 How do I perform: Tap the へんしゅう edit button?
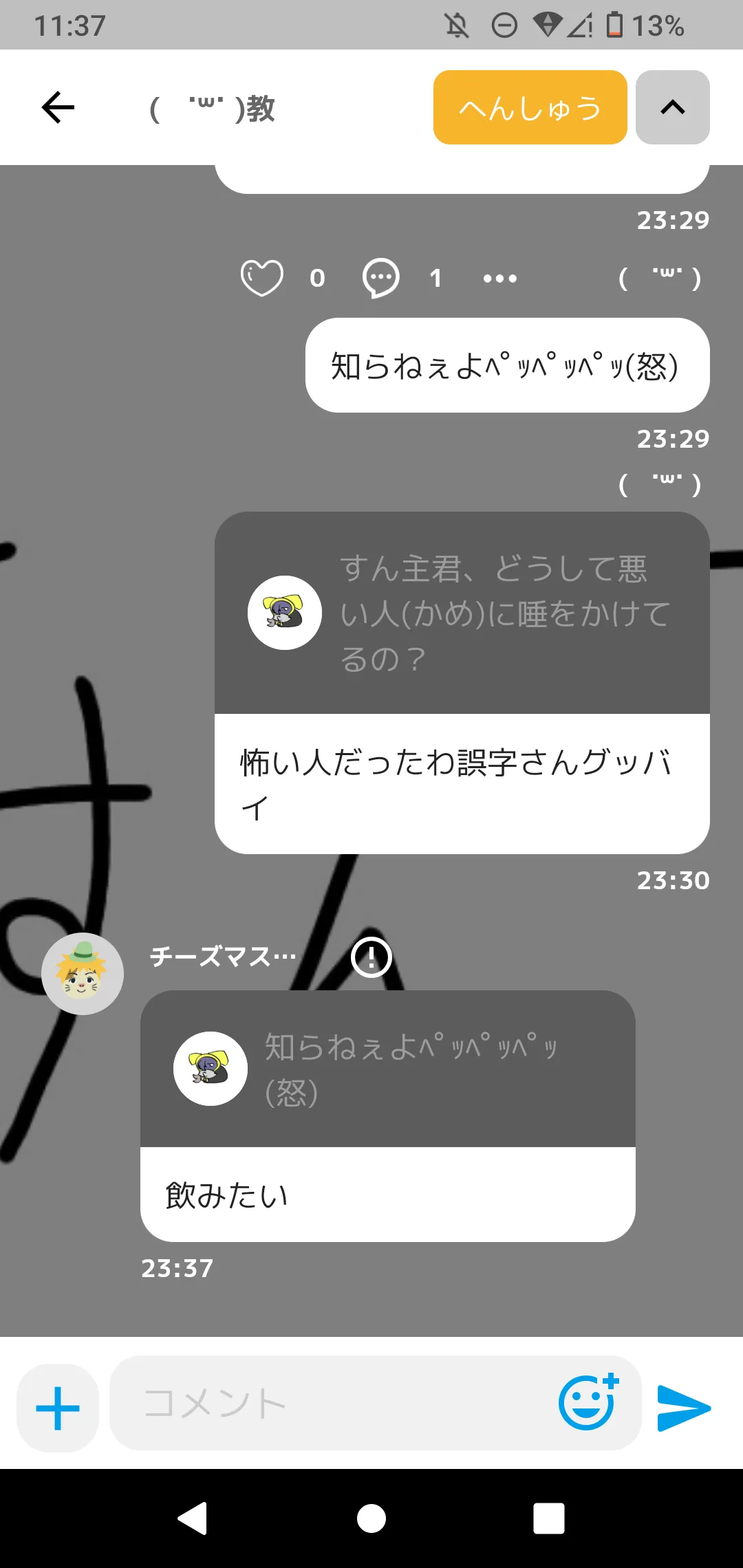530,107
